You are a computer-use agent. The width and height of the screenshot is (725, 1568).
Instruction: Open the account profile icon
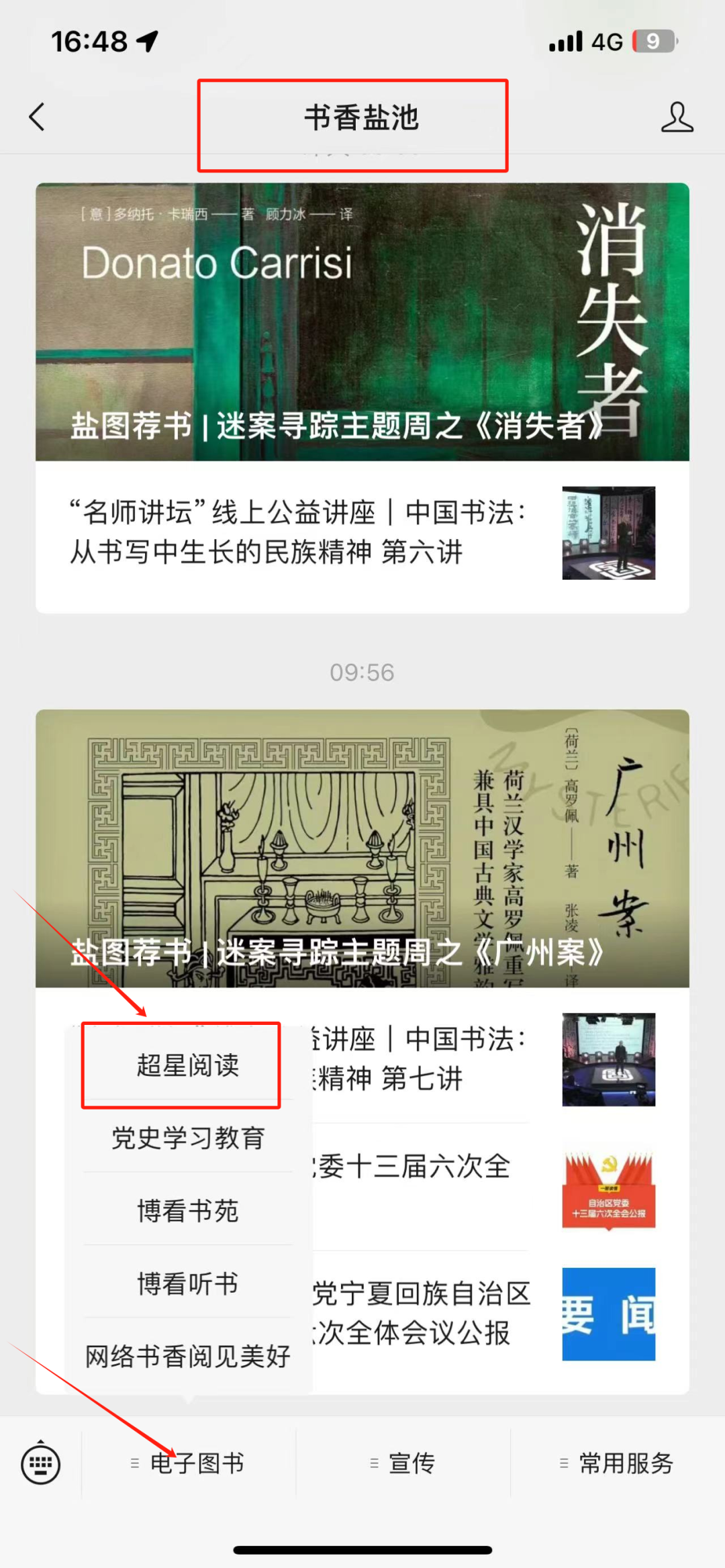tap(677, 117)
